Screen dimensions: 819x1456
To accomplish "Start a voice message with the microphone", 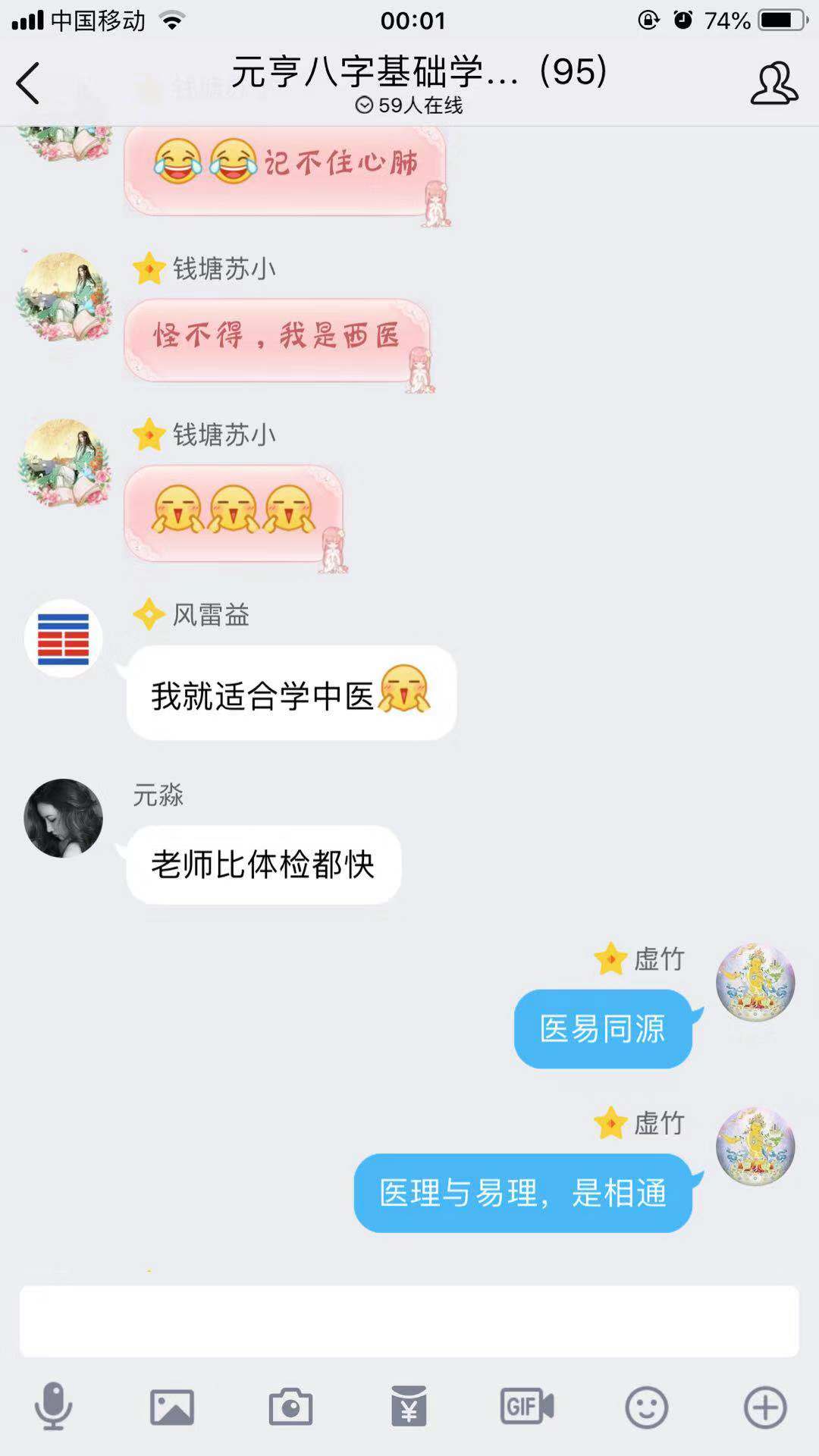I will tap(53, 1407).
